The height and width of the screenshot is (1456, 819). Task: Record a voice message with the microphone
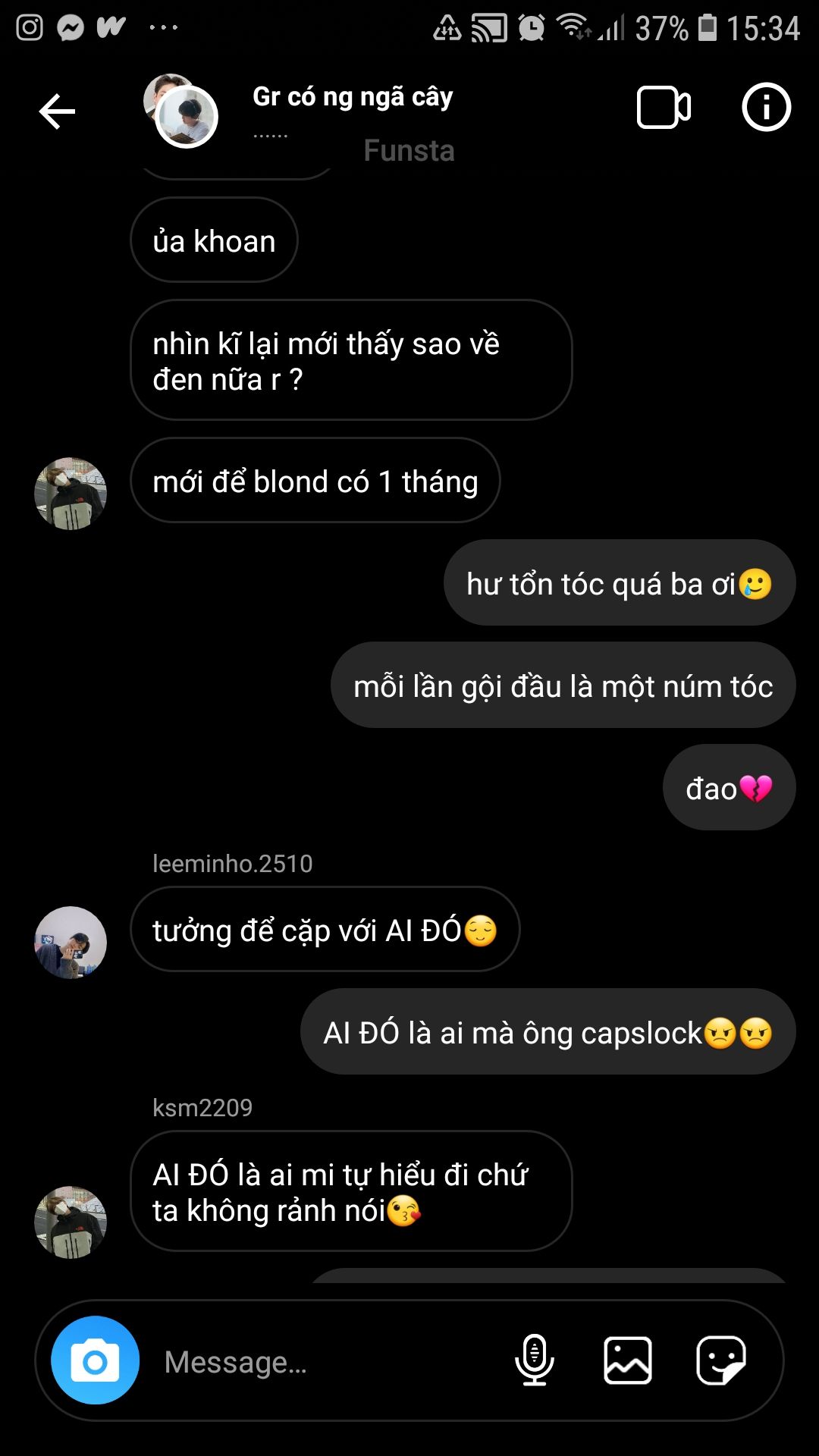click(x=534, y=1360)
